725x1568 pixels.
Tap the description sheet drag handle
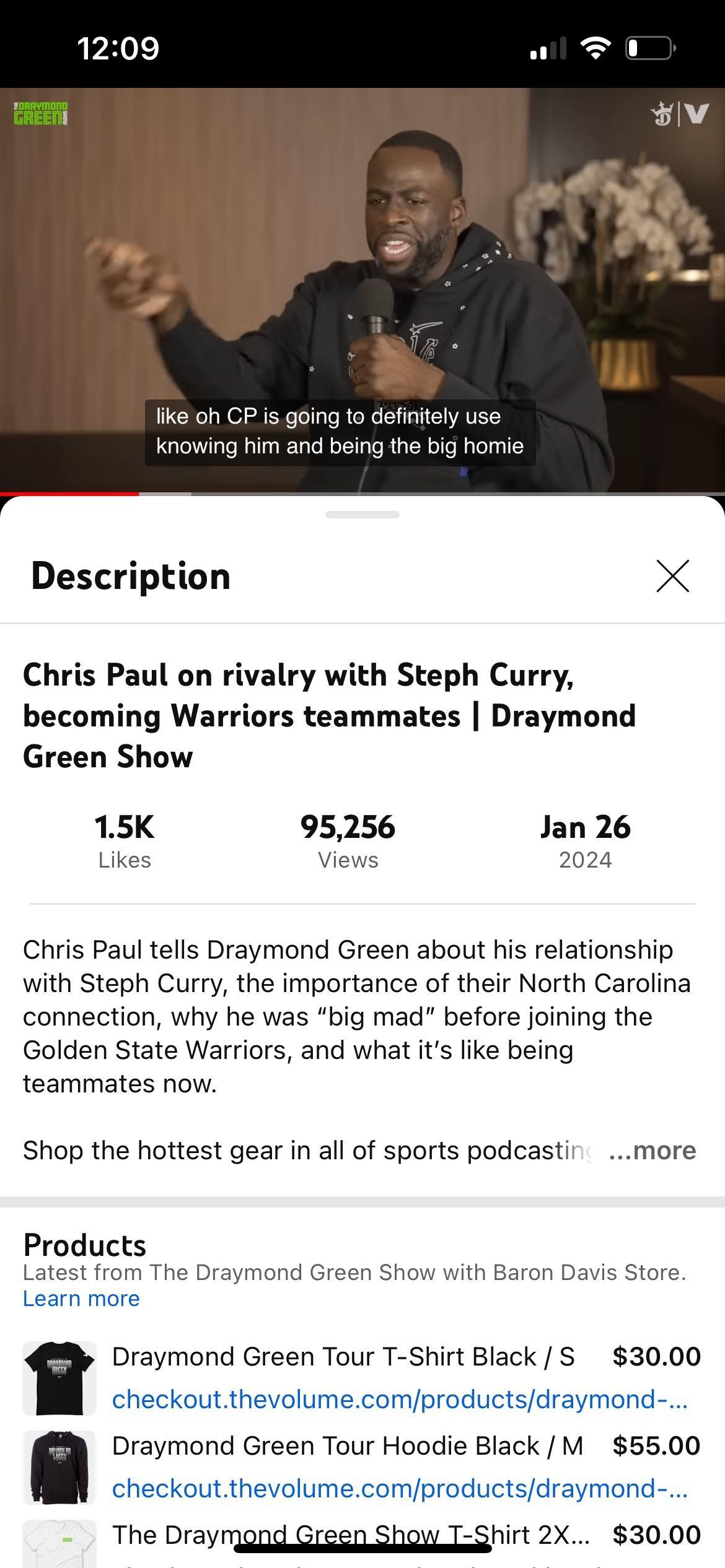(362, 515)
